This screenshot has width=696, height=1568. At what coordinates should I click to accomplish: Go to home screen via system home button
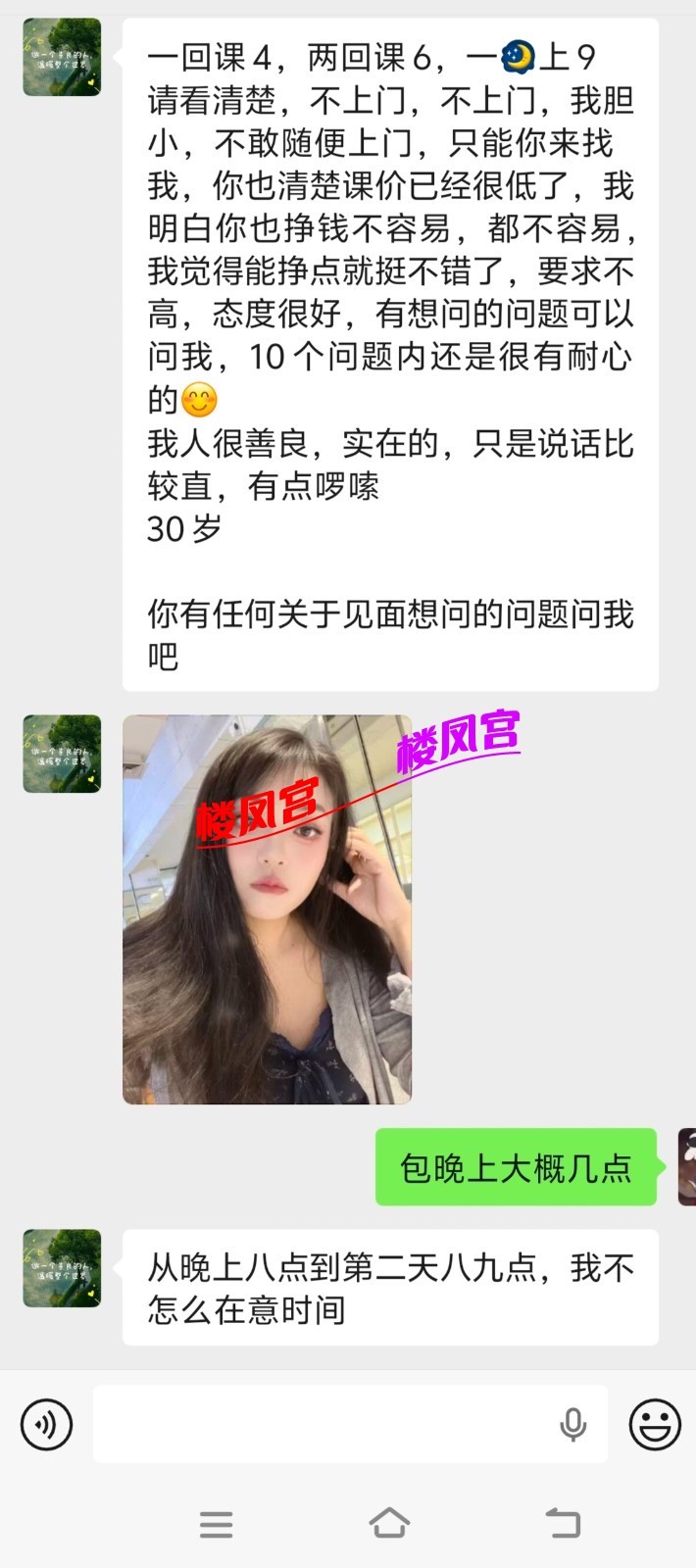click(x=389, y=1523)
